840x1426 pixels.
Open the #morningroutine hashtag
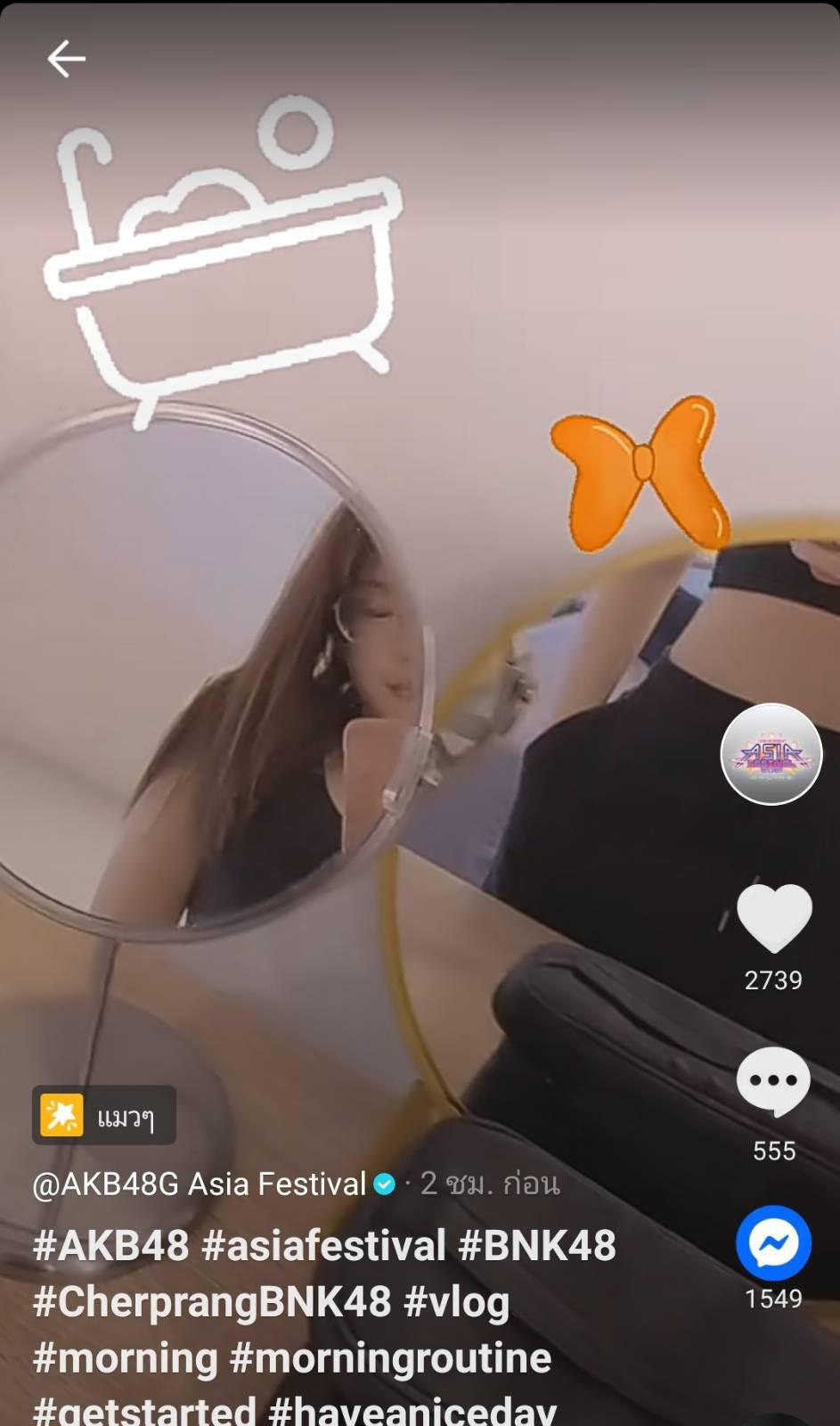pos(390,1358)
